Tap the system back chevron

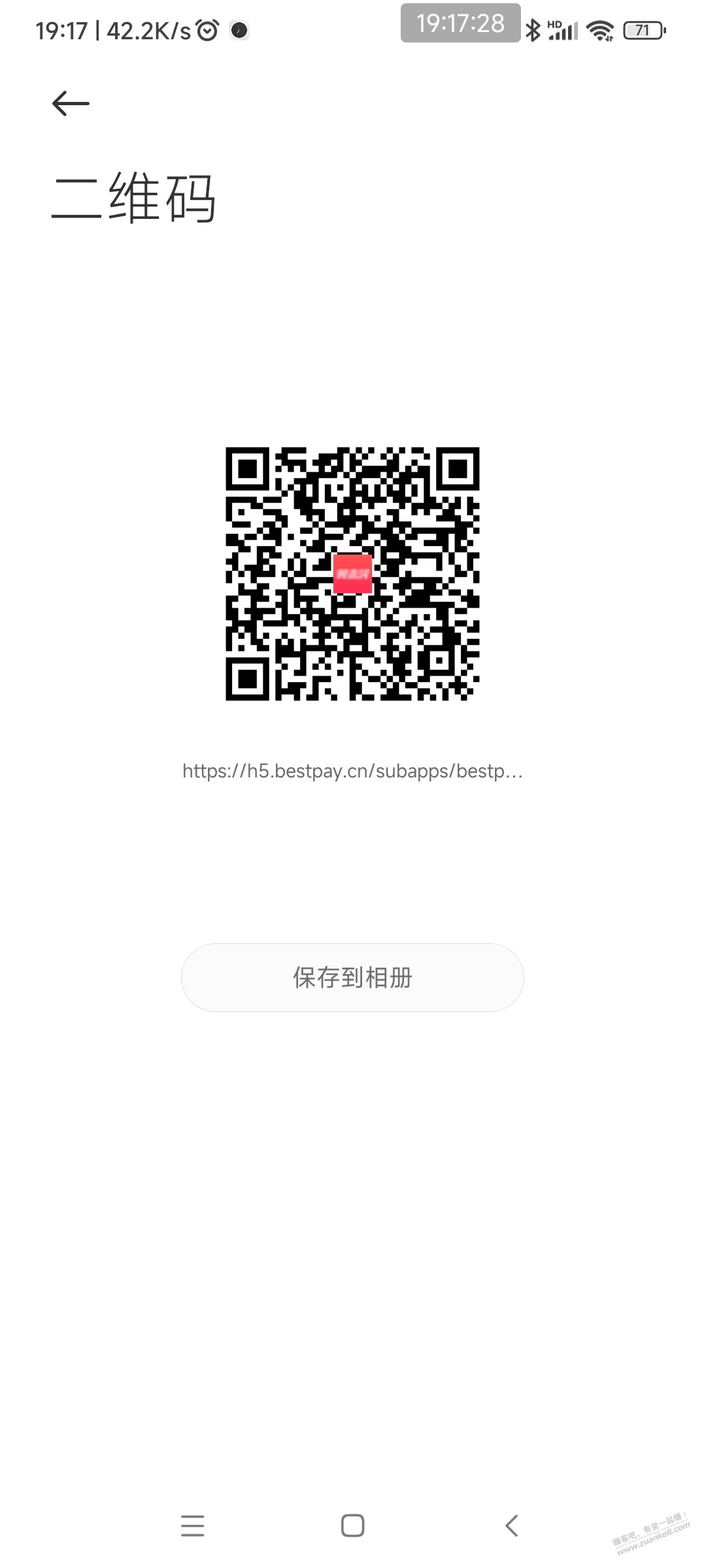(512, 1526)
